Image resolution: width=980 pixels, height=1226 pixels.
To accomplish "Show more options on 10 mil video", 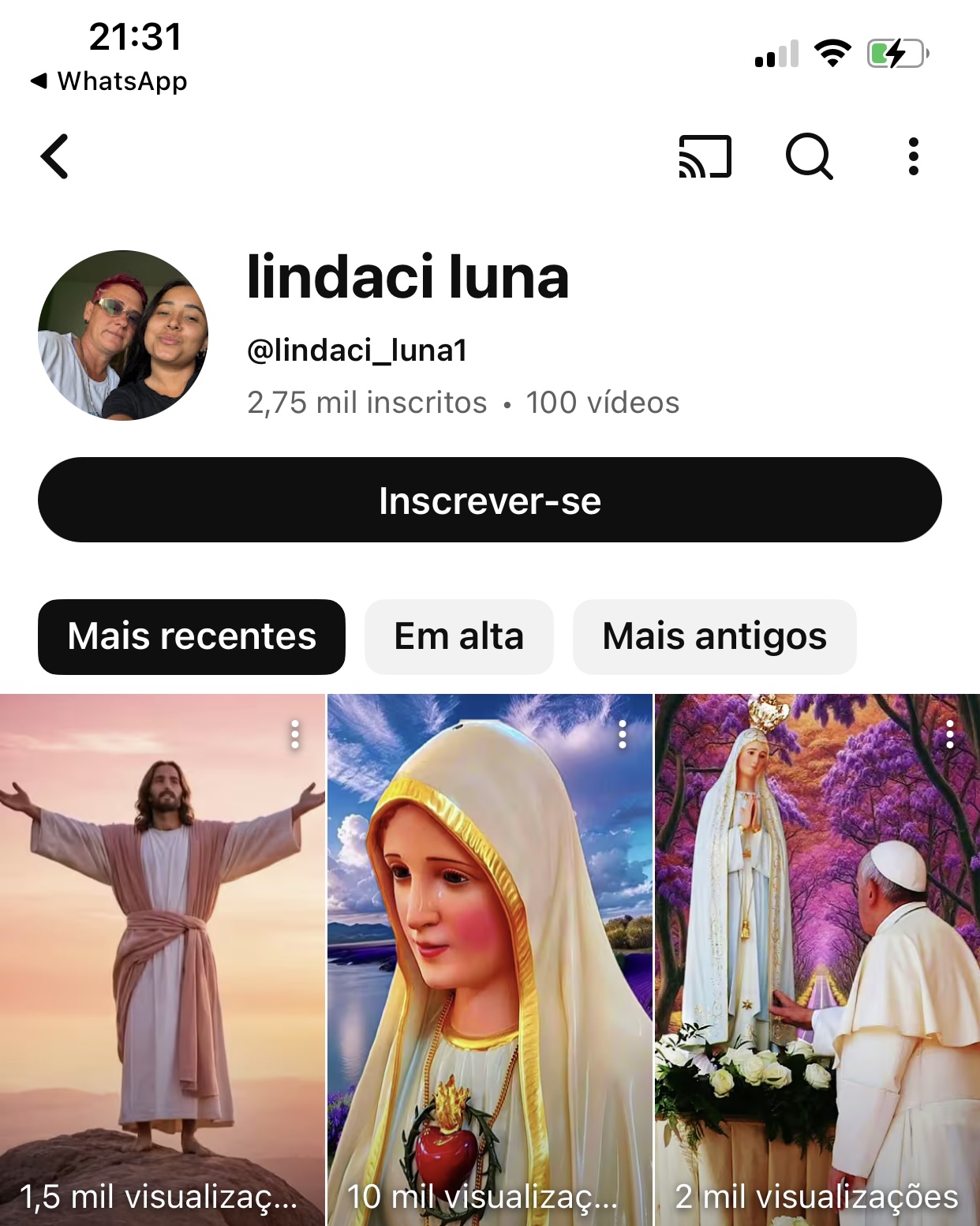I will click(623, 735).
